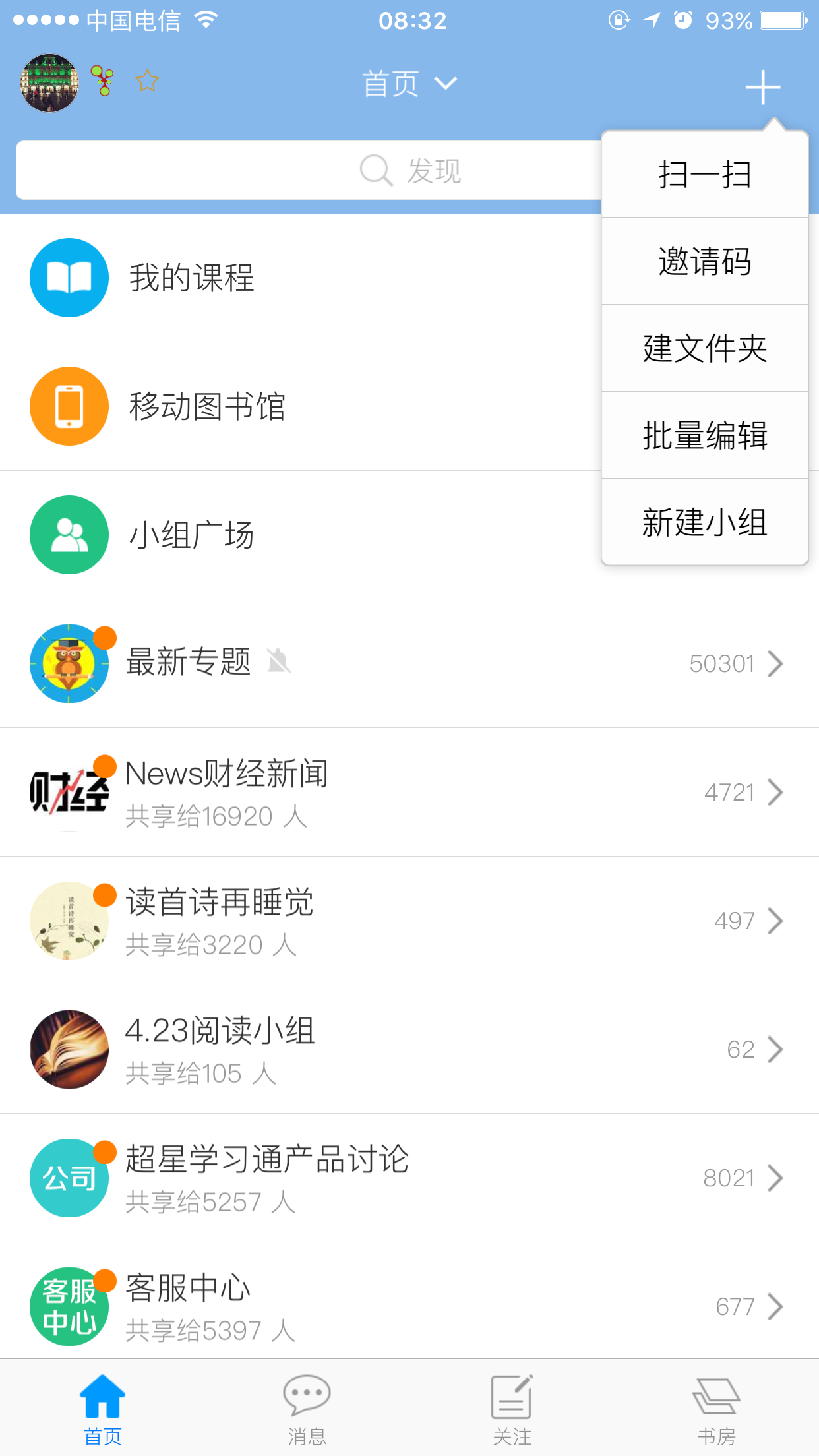
Task: Open the profile avatar
Action: (x=49, y=83)
